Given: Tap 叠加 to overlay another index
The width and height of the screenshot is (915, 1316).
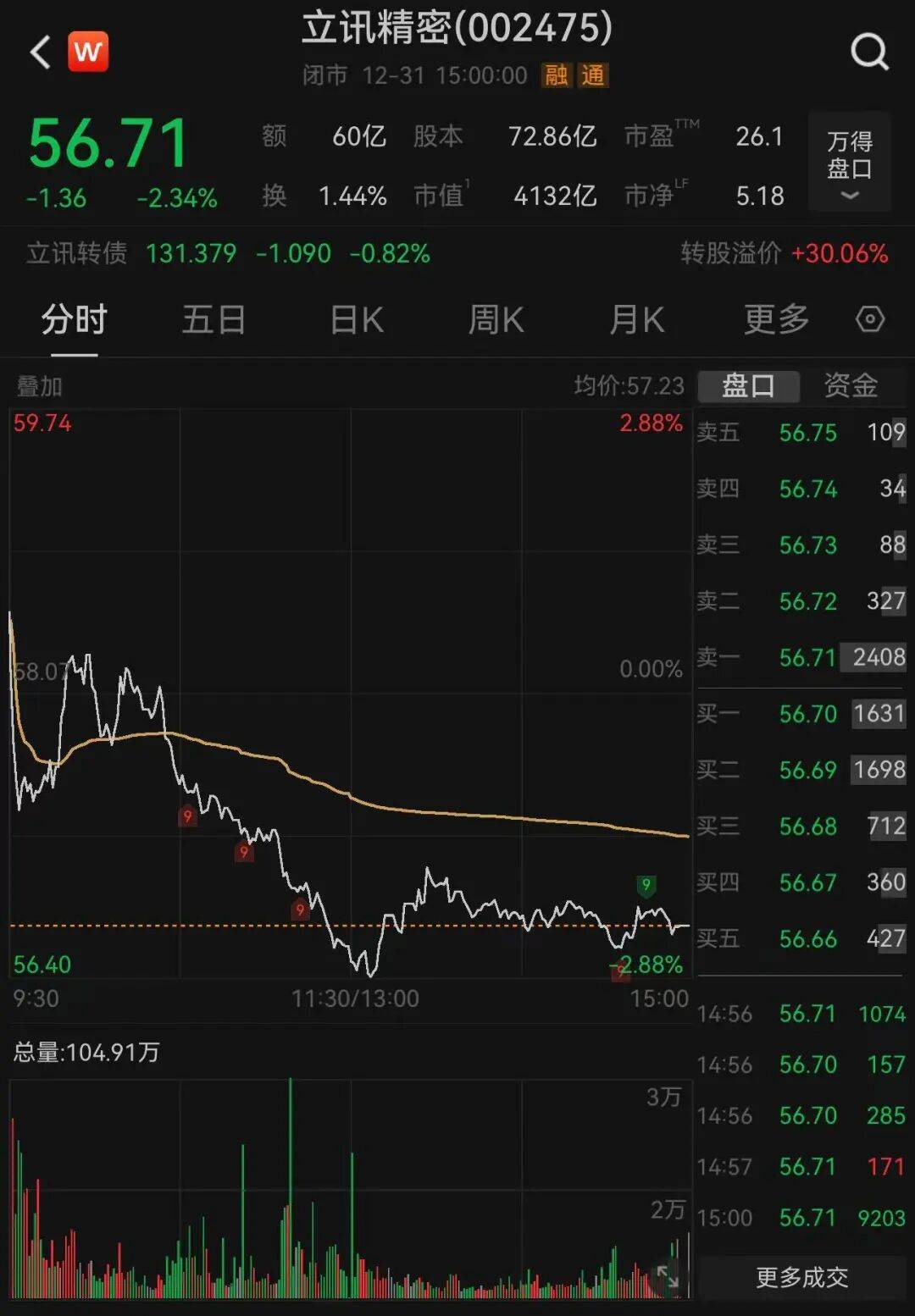Looking at the screenshot, I should pyautogui.click(x=40, y=387).
